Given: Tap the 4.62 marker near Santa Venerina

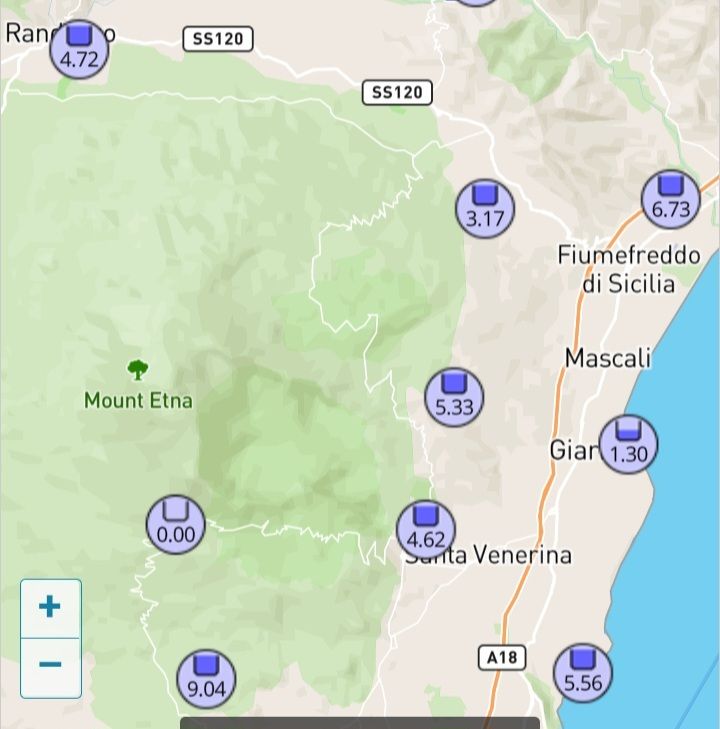Looking at the screenshot, I should [426, 530].
